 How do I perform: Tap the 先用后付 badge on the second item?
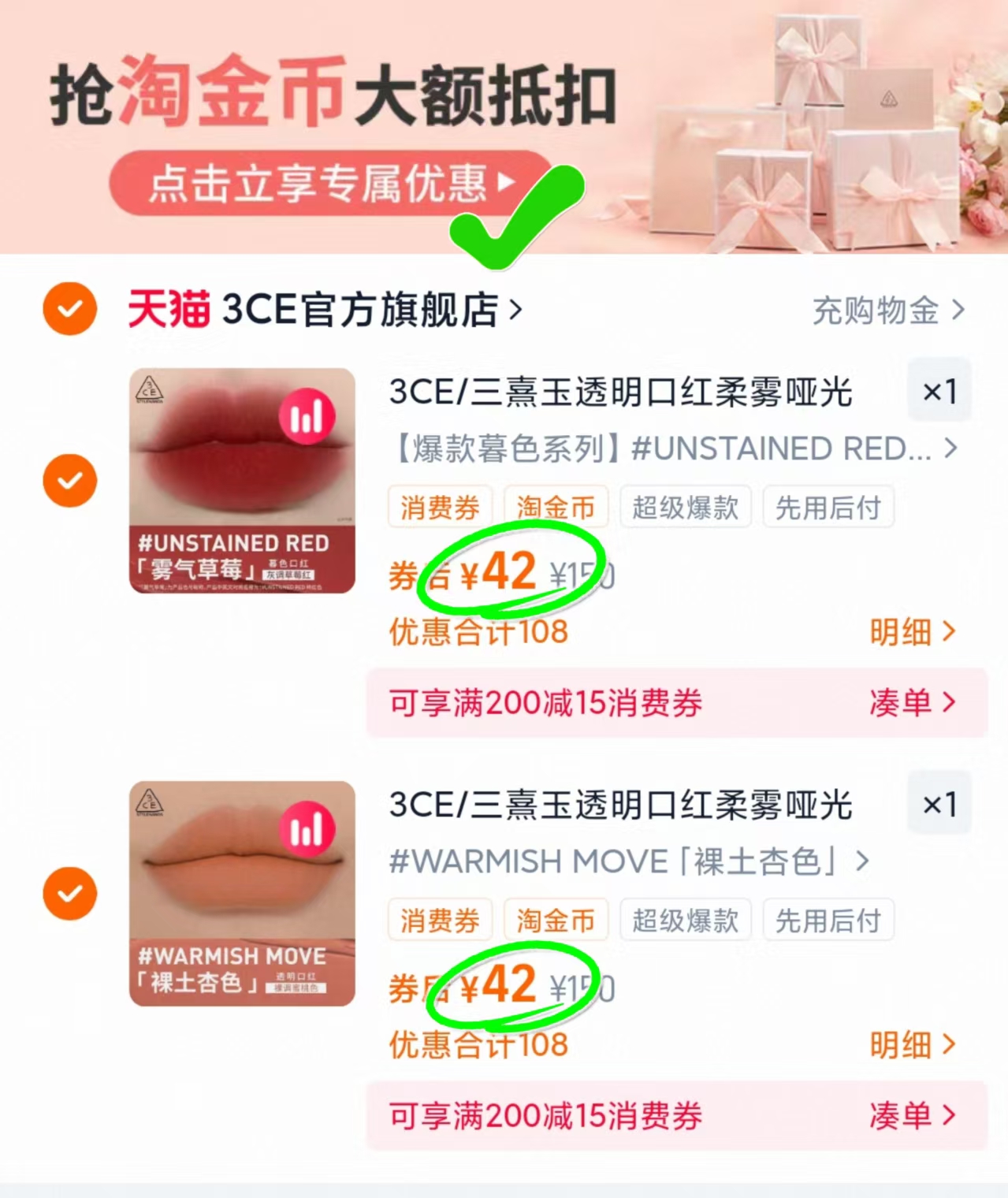(828, 919)
